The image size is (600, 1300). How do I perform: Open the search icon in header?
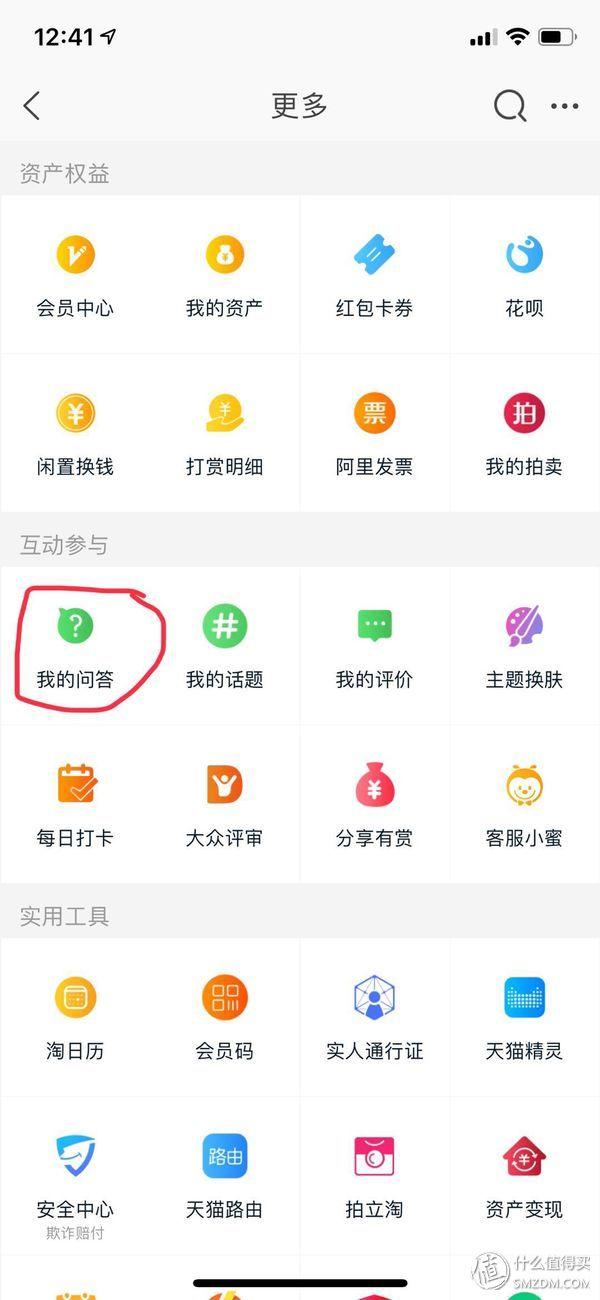(x=509, y=105)
